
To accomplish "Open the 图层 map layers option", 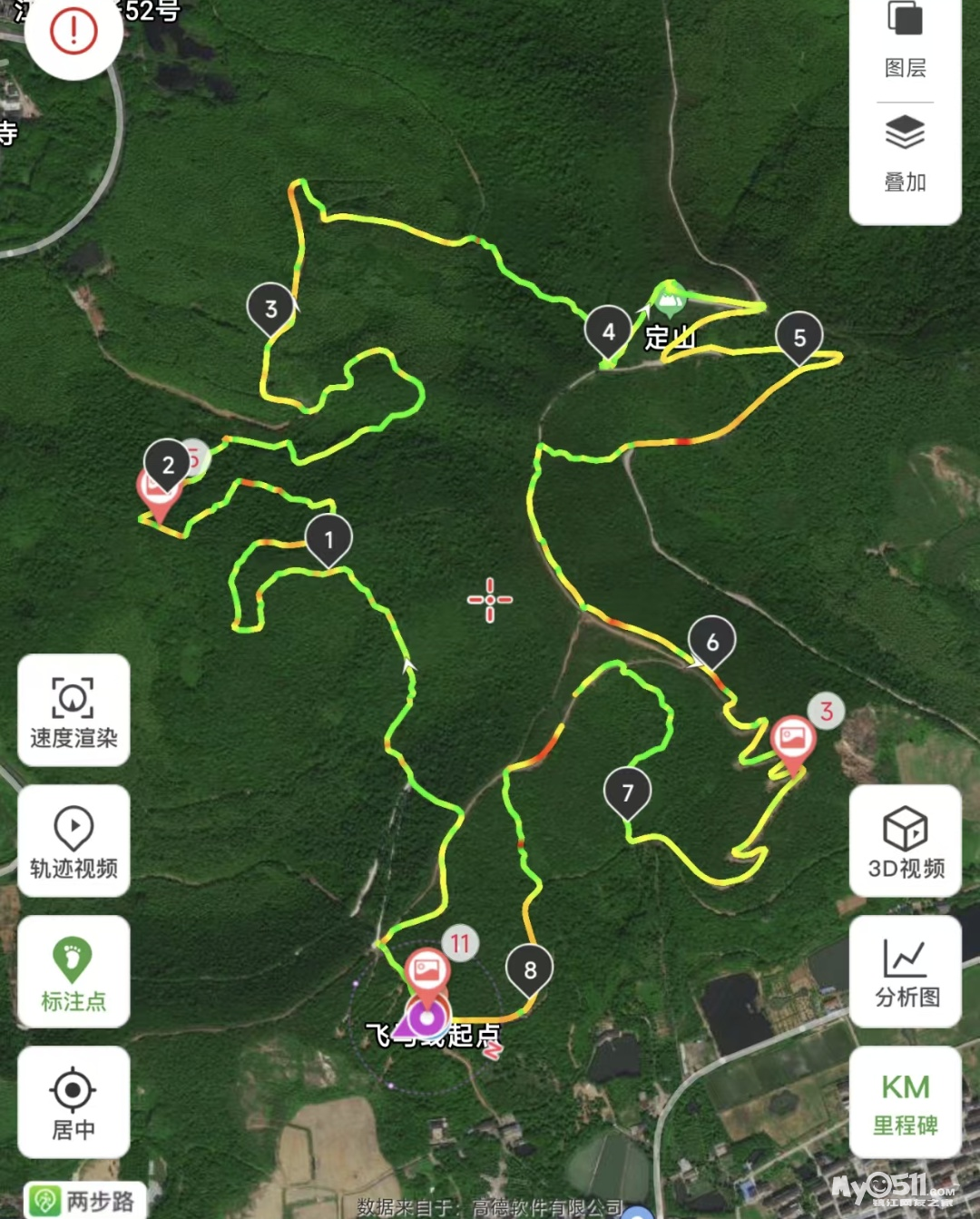I will tap(905, 41).
